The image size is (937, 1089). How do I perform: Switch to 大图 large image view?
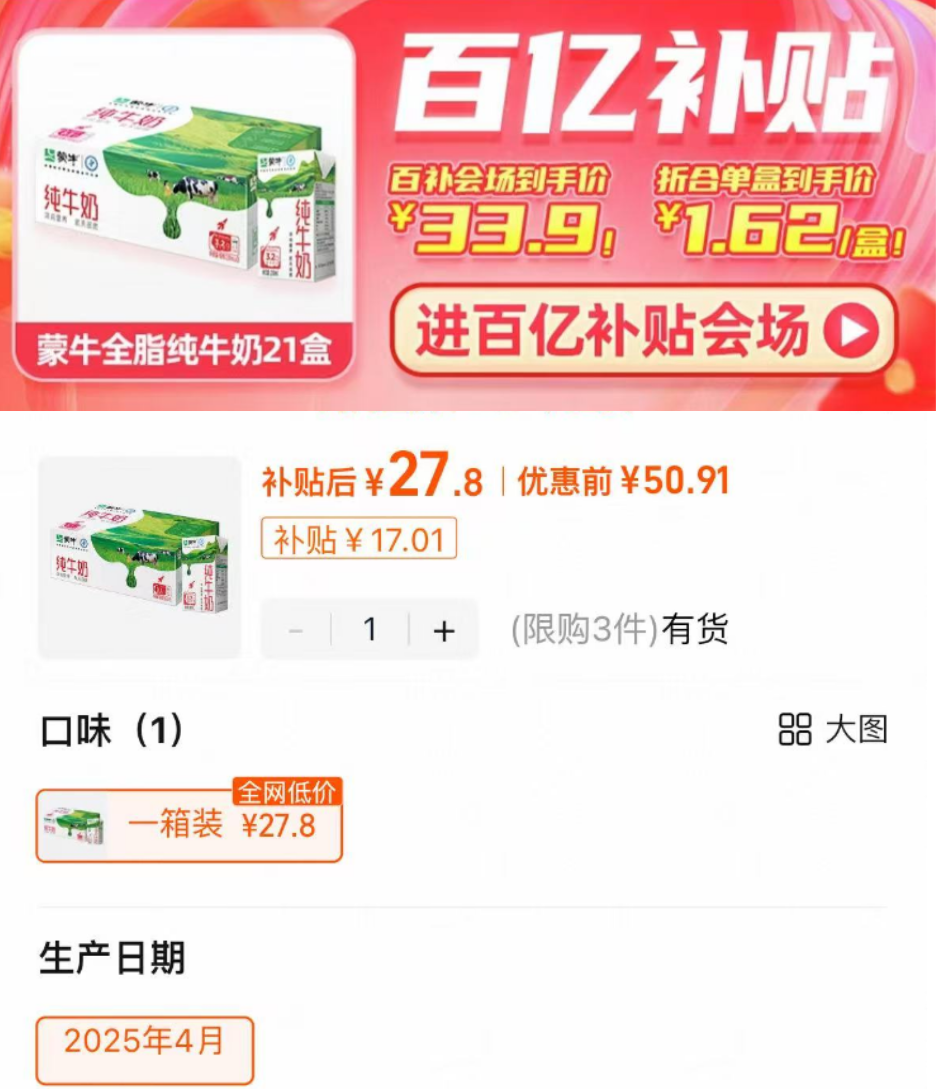[833, 729]
